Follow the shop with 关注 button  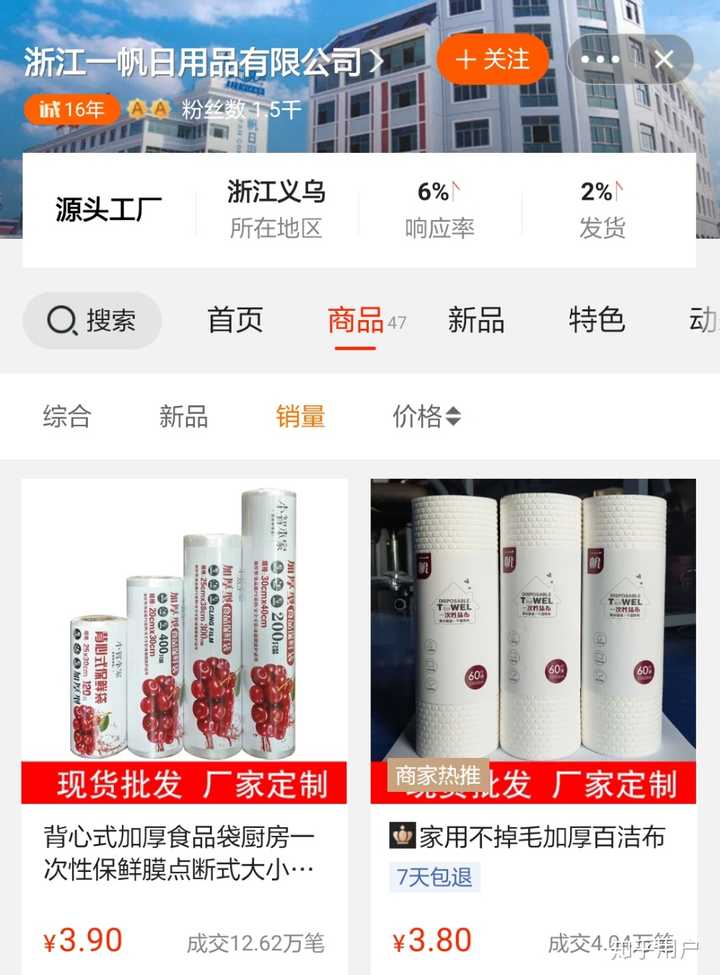(492, 59)
